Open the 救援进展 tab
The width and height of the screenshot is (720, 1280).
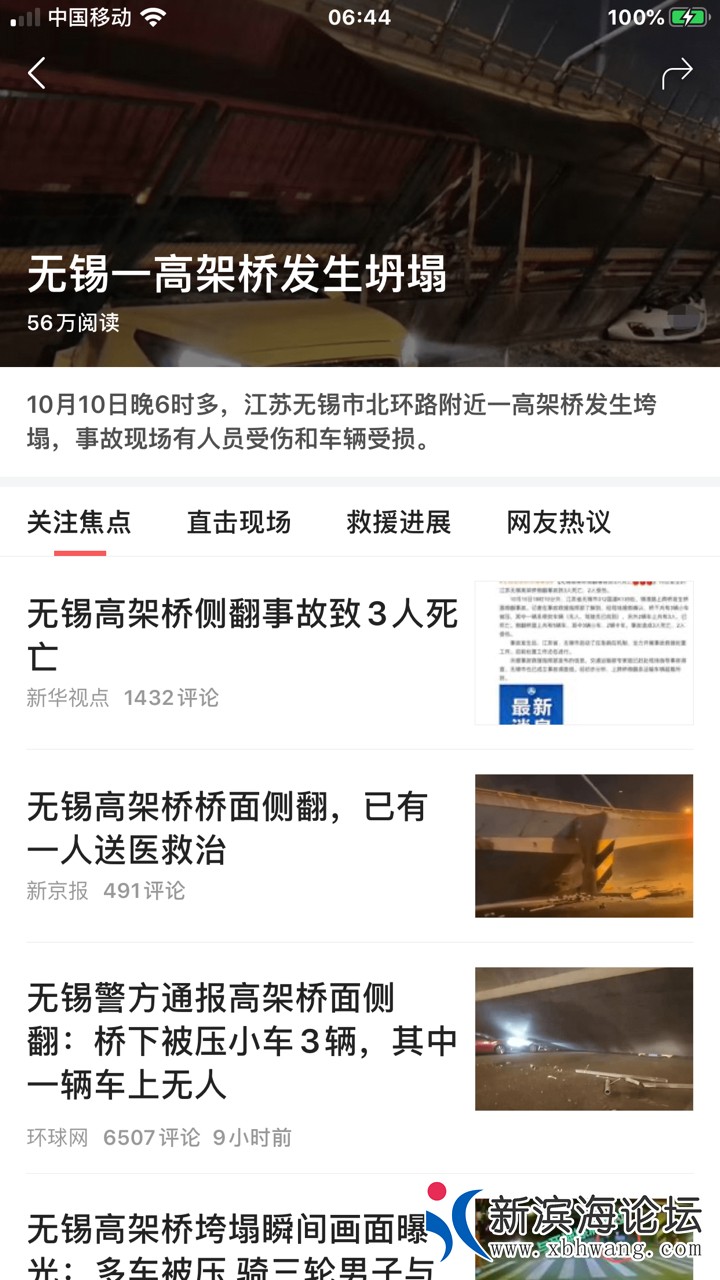399,522
